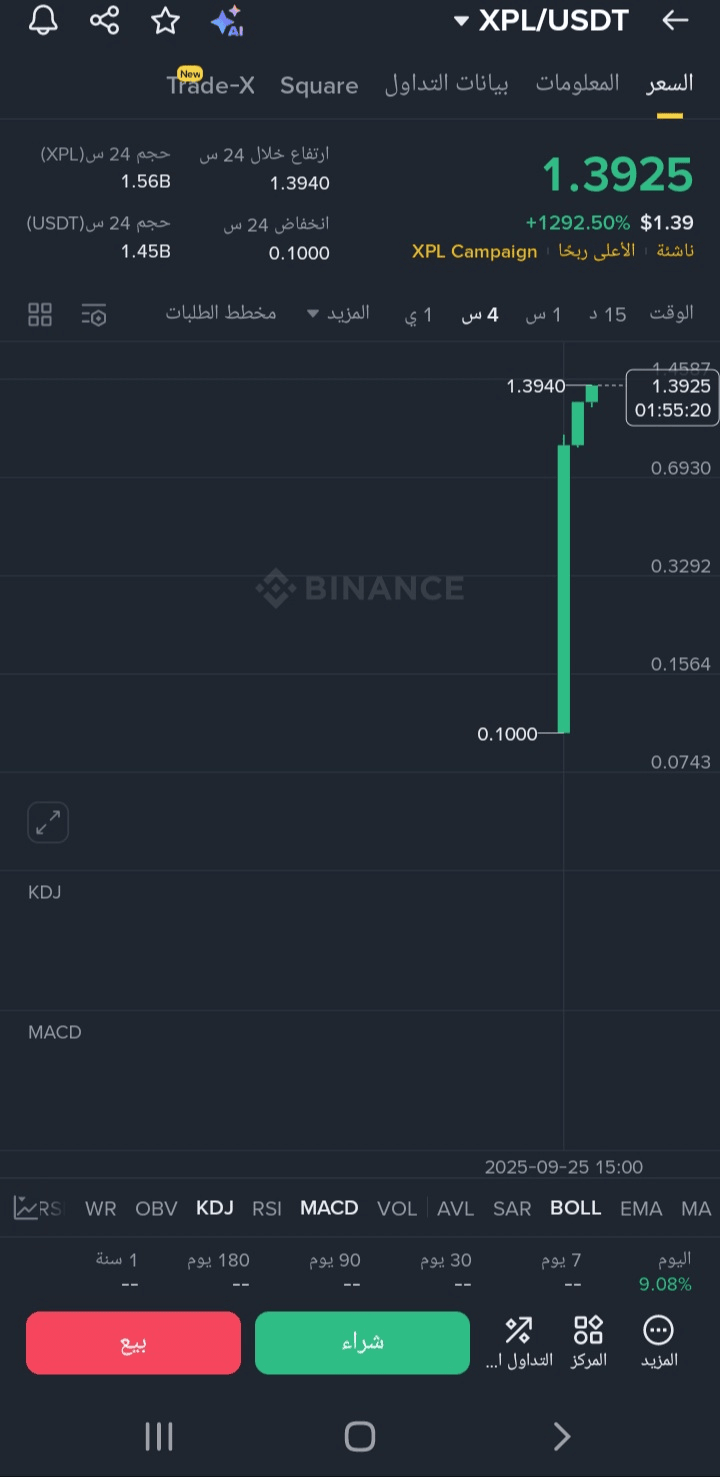Image resolution: width=720 pixels, height=1477 pixels.
Task: Open the AI assistant icon
Action: pos(228,20)
